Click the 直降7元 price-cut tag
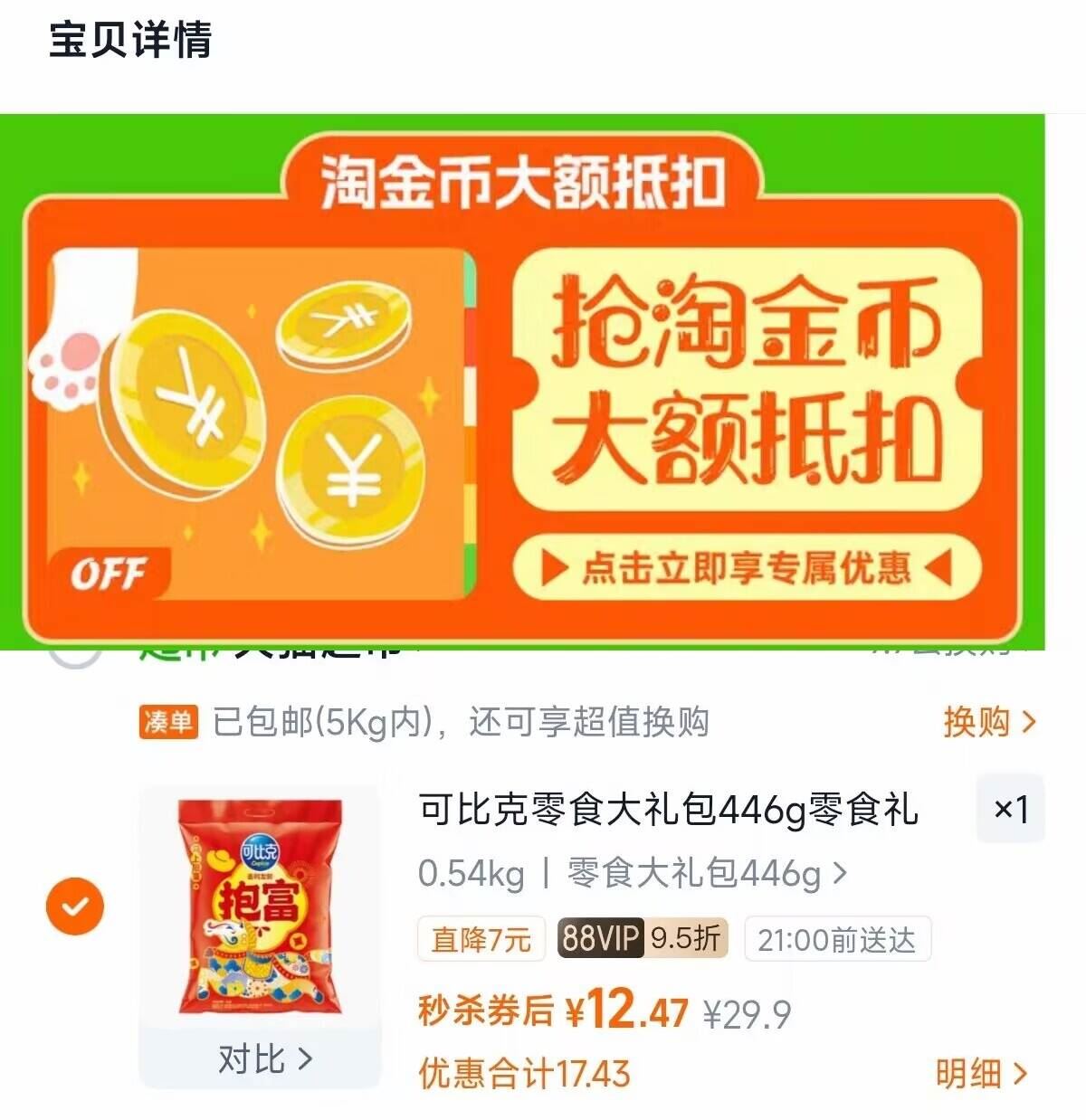Image resolution: width=1086 pixels, height=1120 pixels. [481, 940]
